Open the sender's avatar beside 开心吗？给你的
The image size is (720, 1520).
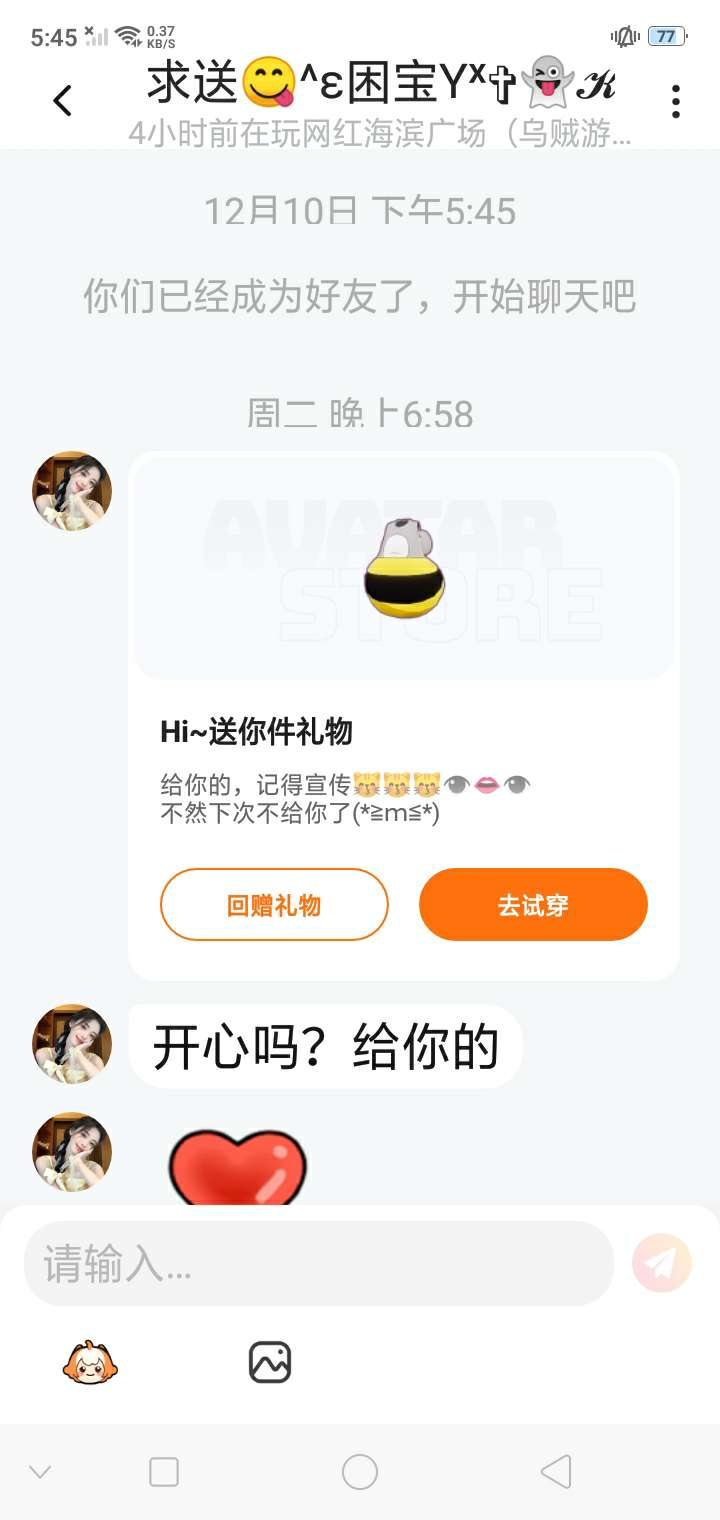(x=72, y=1044)
